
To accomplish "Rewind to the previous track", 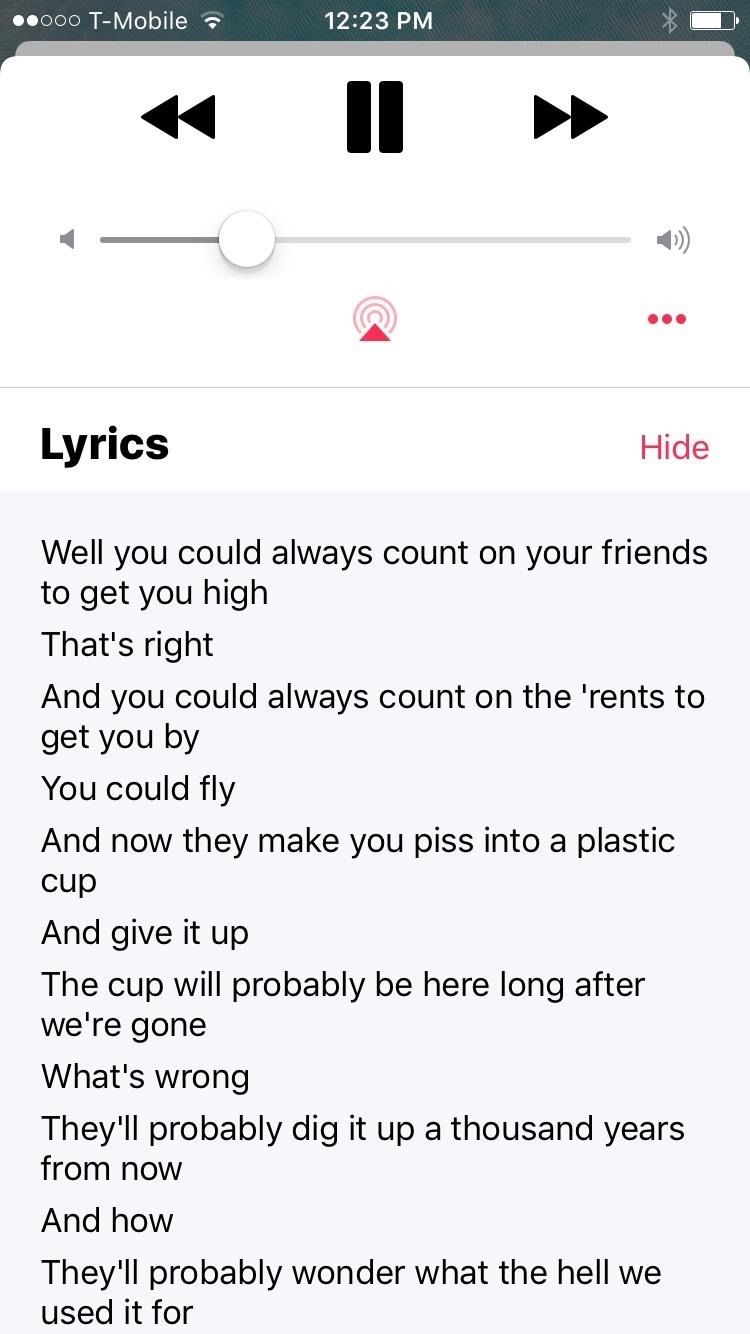I will 178,116.
